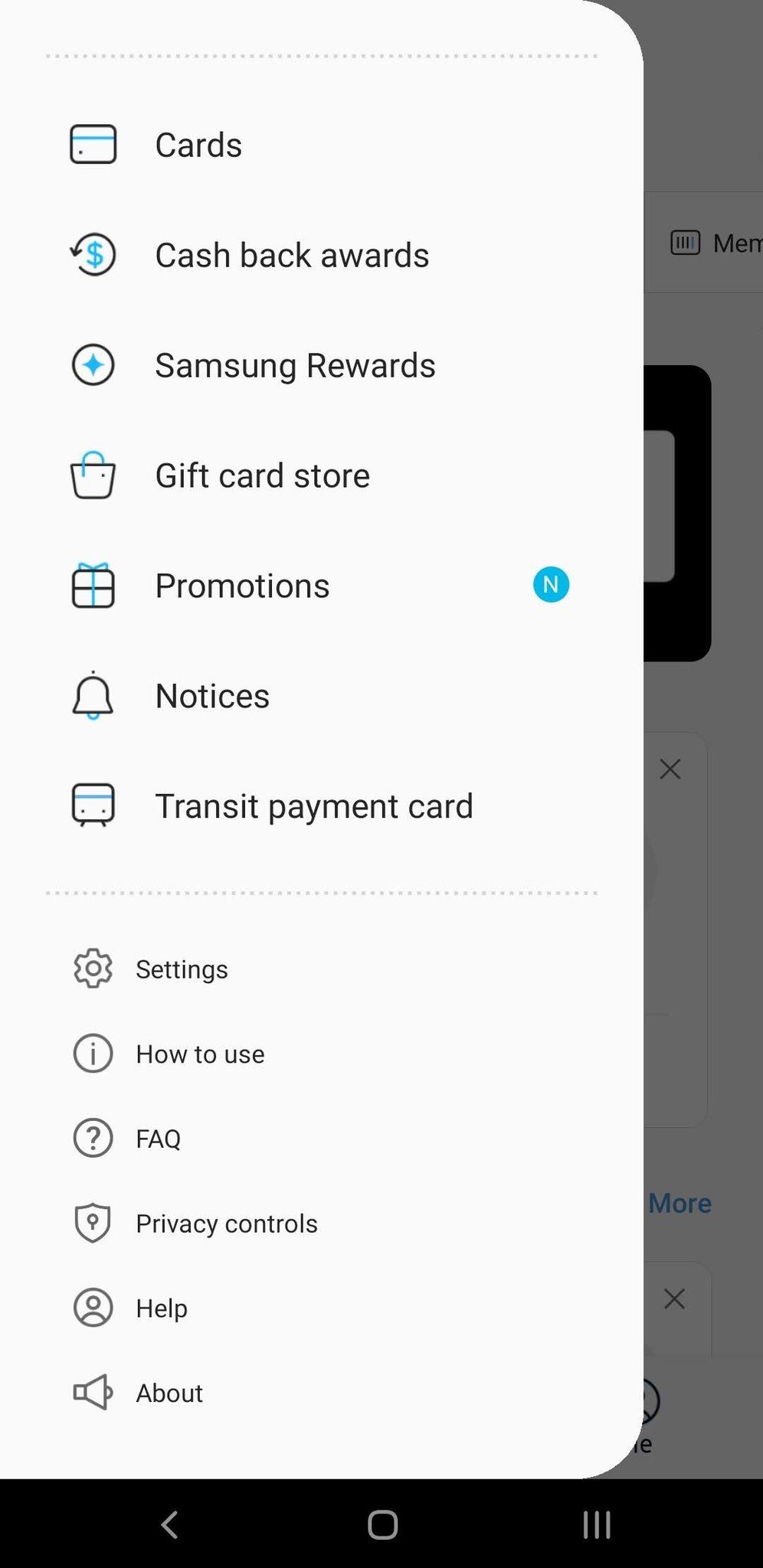Select Transit payment card
763x1568 pixels.
click(313, 806)
